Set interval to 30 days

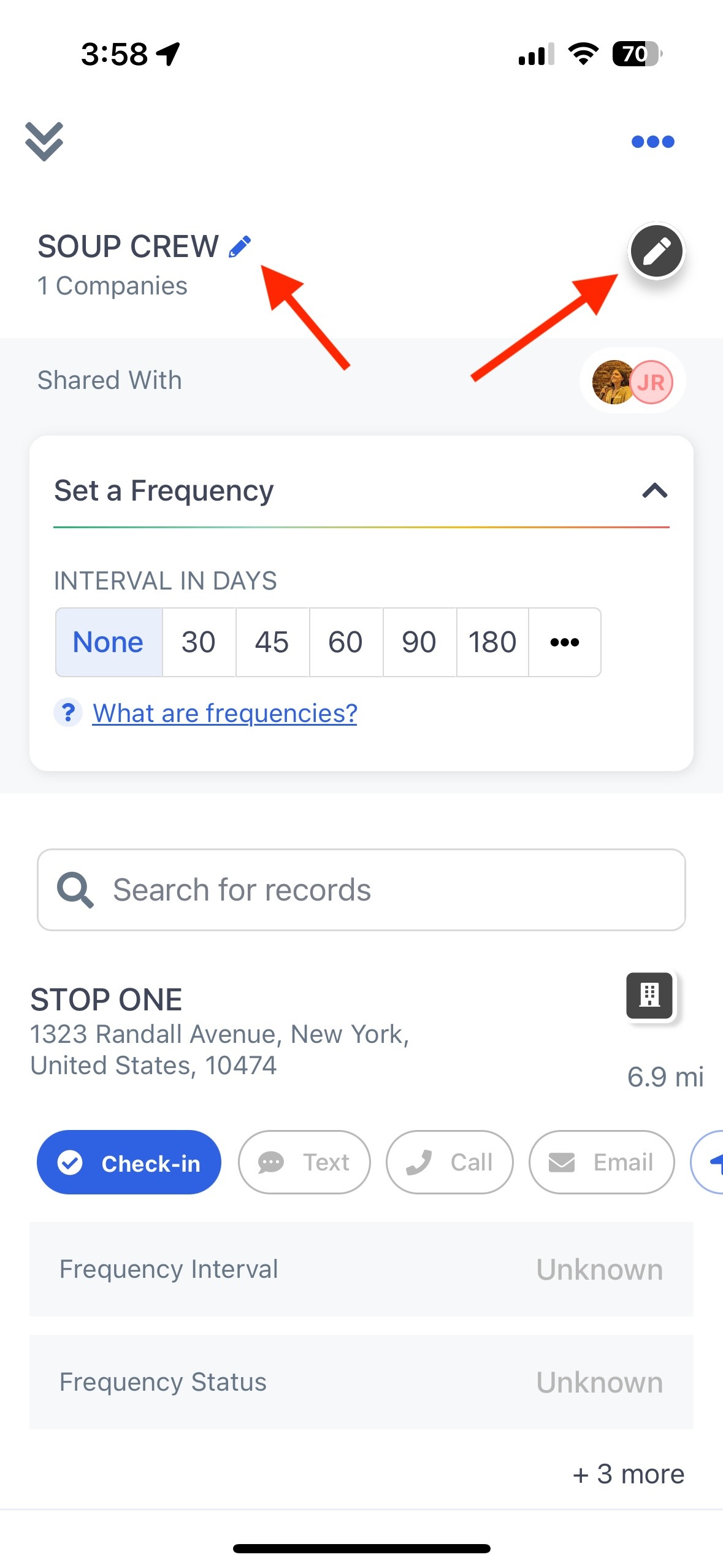[x=199, y=642]
